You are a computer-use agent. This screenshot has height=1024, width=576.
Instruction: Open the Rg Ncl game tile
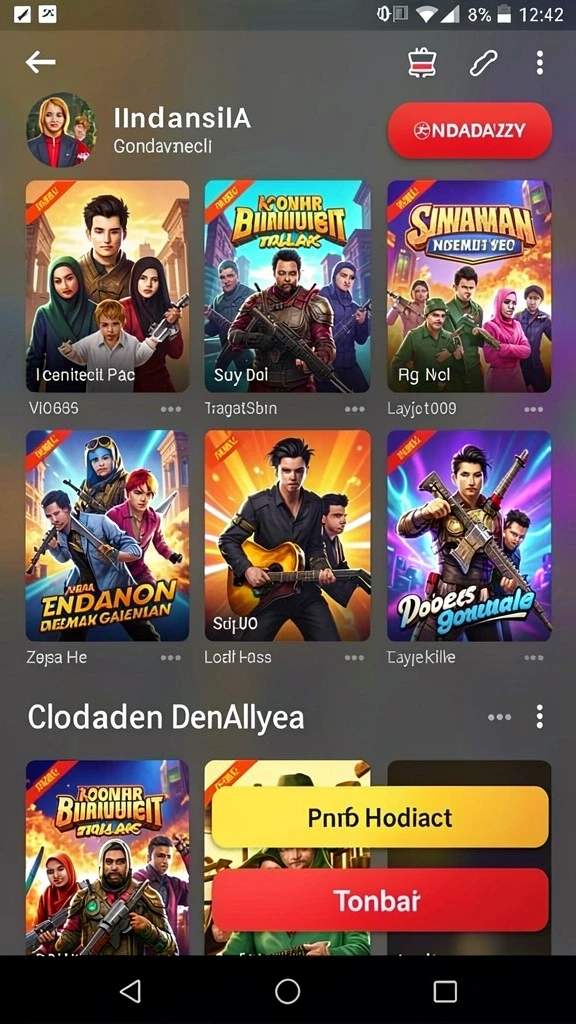tap(469, 286)
